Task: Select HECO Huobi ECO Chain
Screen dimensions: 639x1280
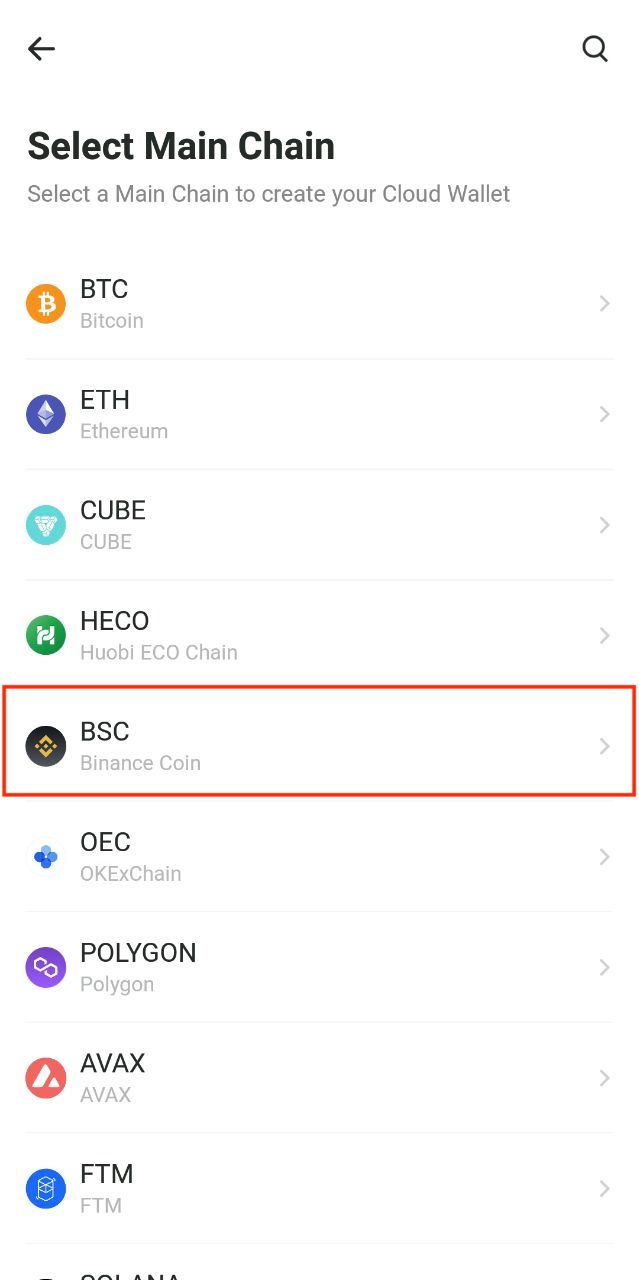Action: (319, 636)
